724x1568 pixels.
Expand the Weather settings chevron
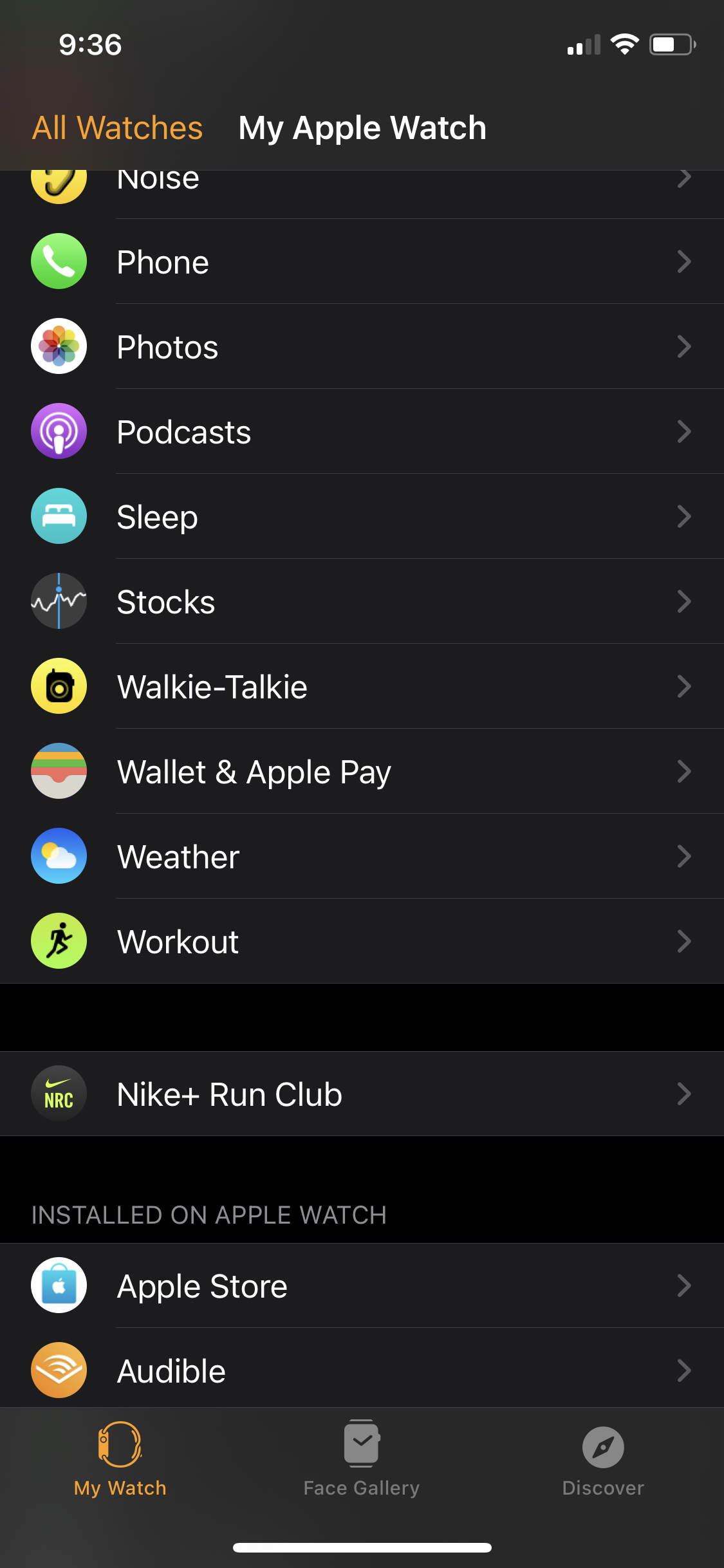684,856
